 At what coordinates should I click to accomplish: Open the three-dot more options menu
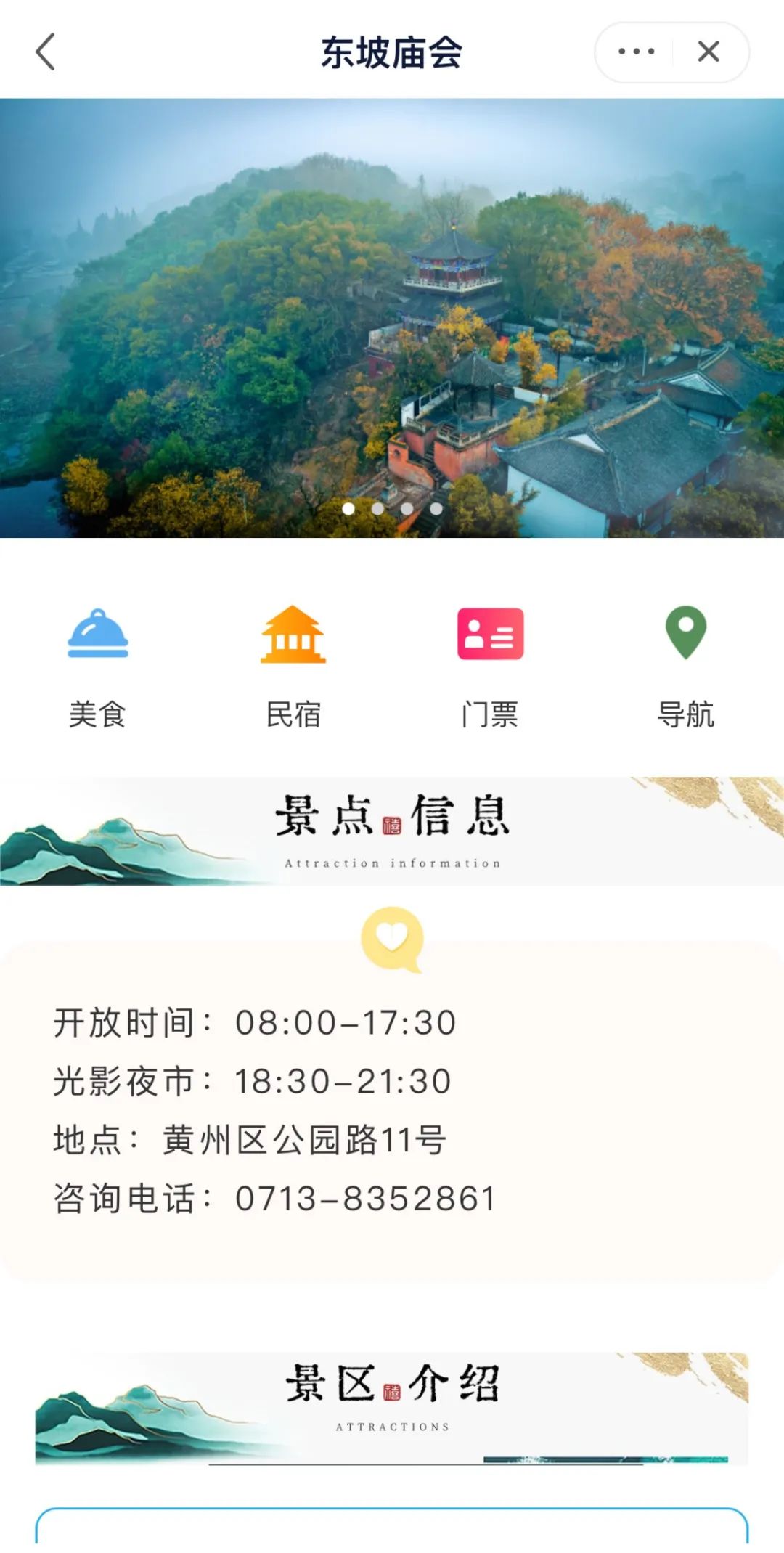[x=636, y=52]
